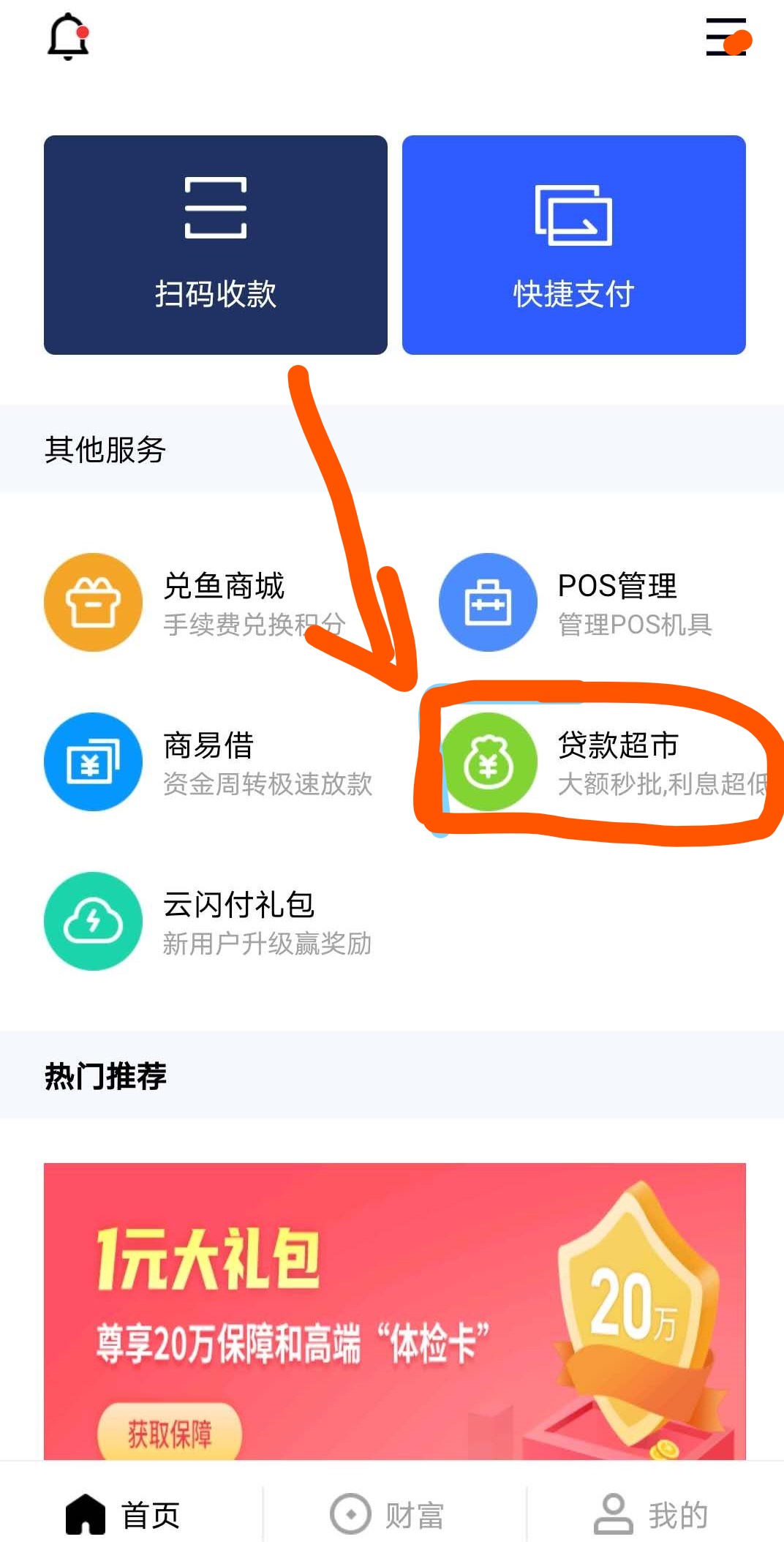Open 贷款超市 via the green money bag icon
This screenshot has height=1542, width=784.
click(x=489, y=763)
